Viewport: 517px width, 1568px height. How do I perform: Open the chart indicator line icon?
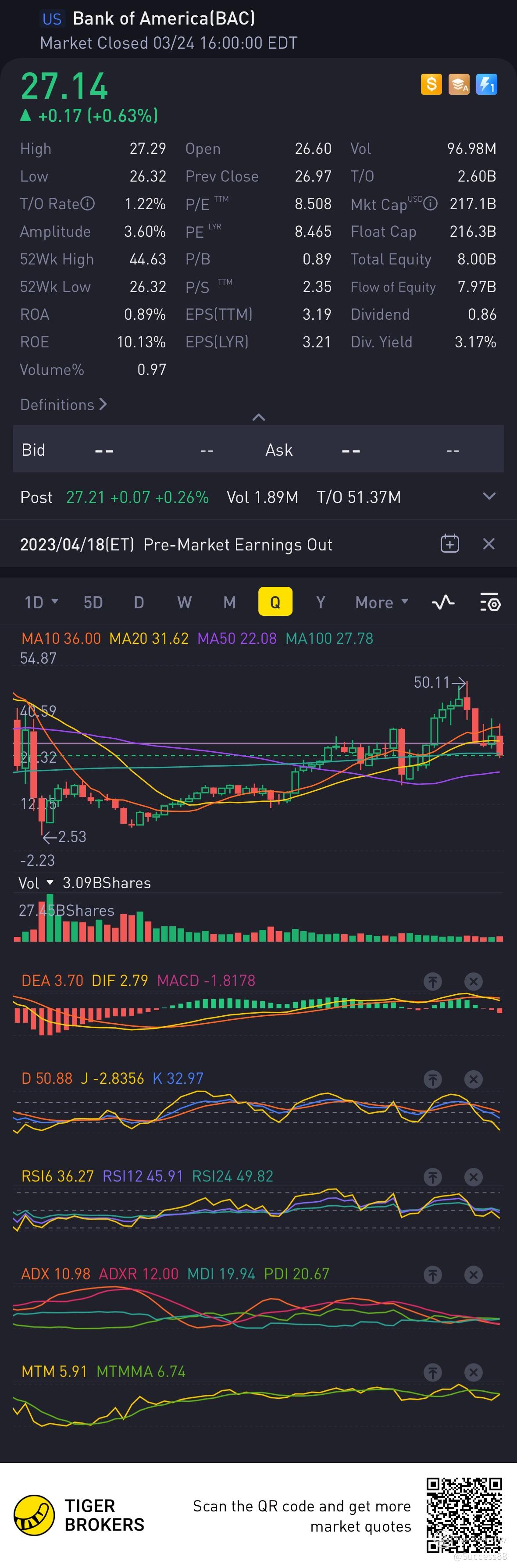443,603
